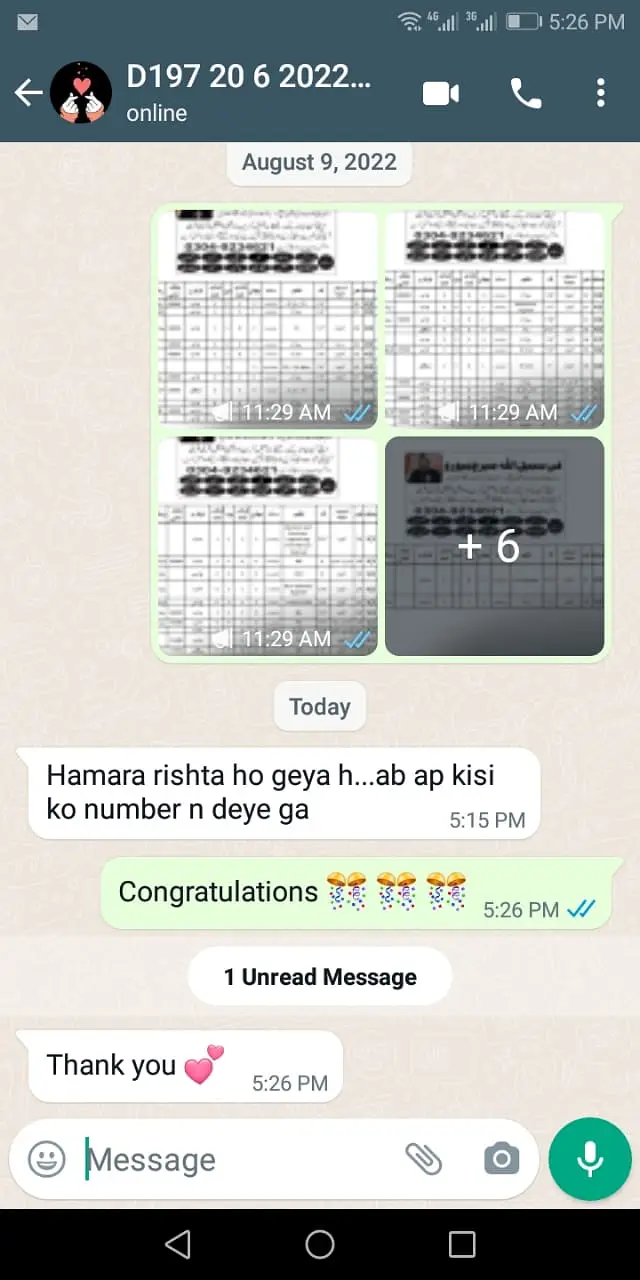Open the camera from the message bar
The height and width of the screenshot is (1280, 640).
pos(501,1159)
